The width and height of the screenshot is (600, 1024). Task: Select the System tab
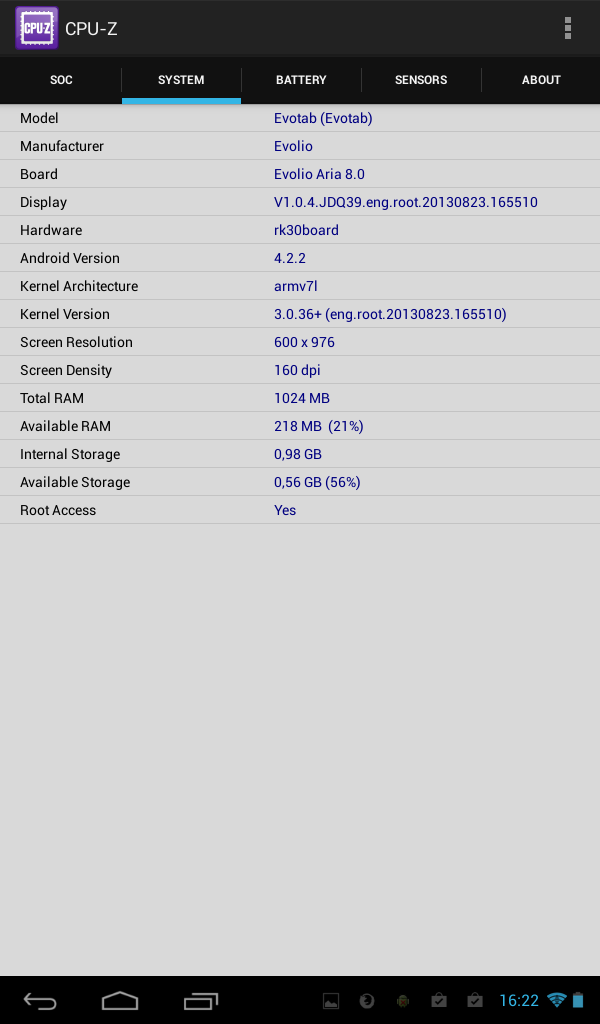(181, 80)
